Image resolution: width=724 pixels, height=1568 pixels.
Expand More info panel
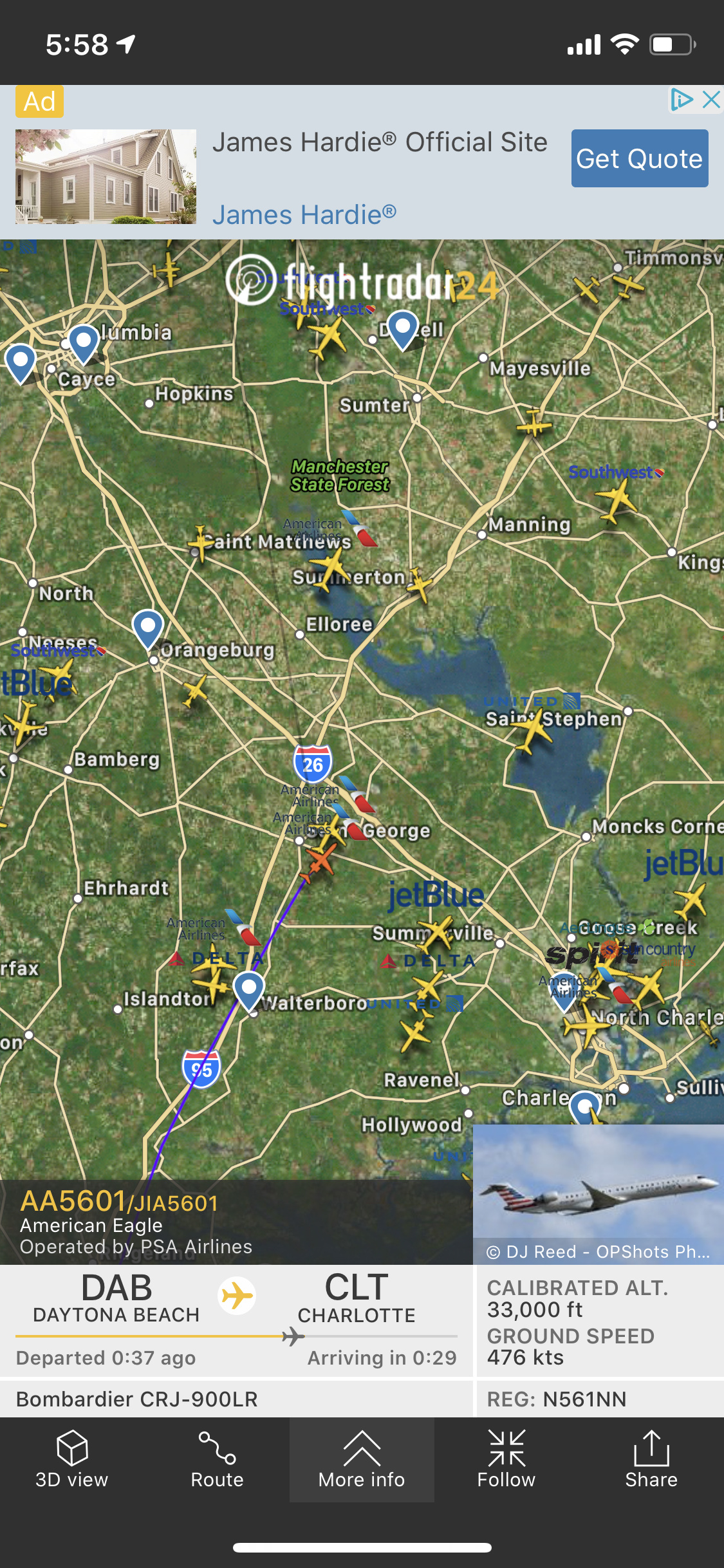point(362,1460)
